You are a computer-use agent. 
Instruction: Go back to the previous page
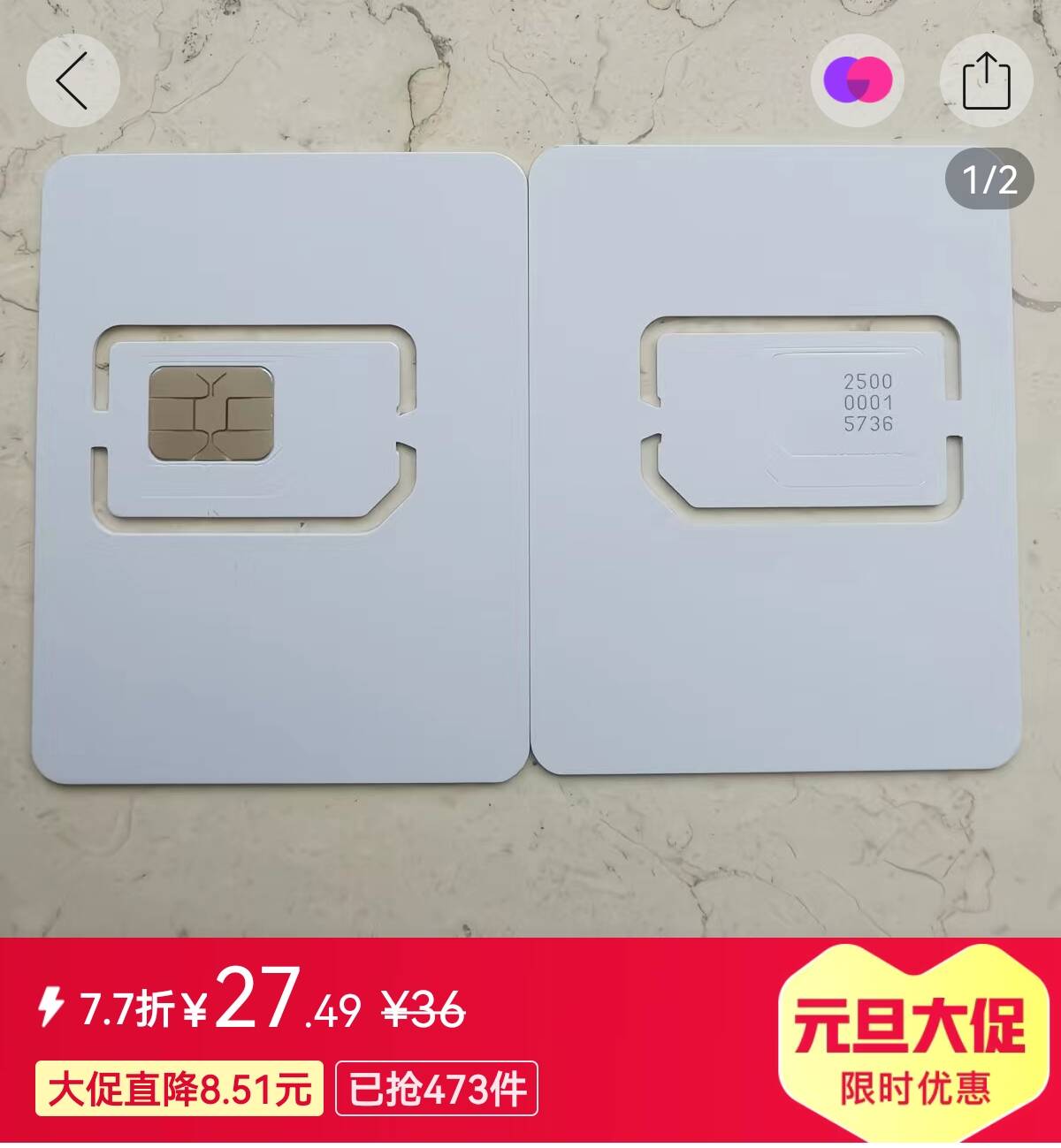(x=73, y=80)
